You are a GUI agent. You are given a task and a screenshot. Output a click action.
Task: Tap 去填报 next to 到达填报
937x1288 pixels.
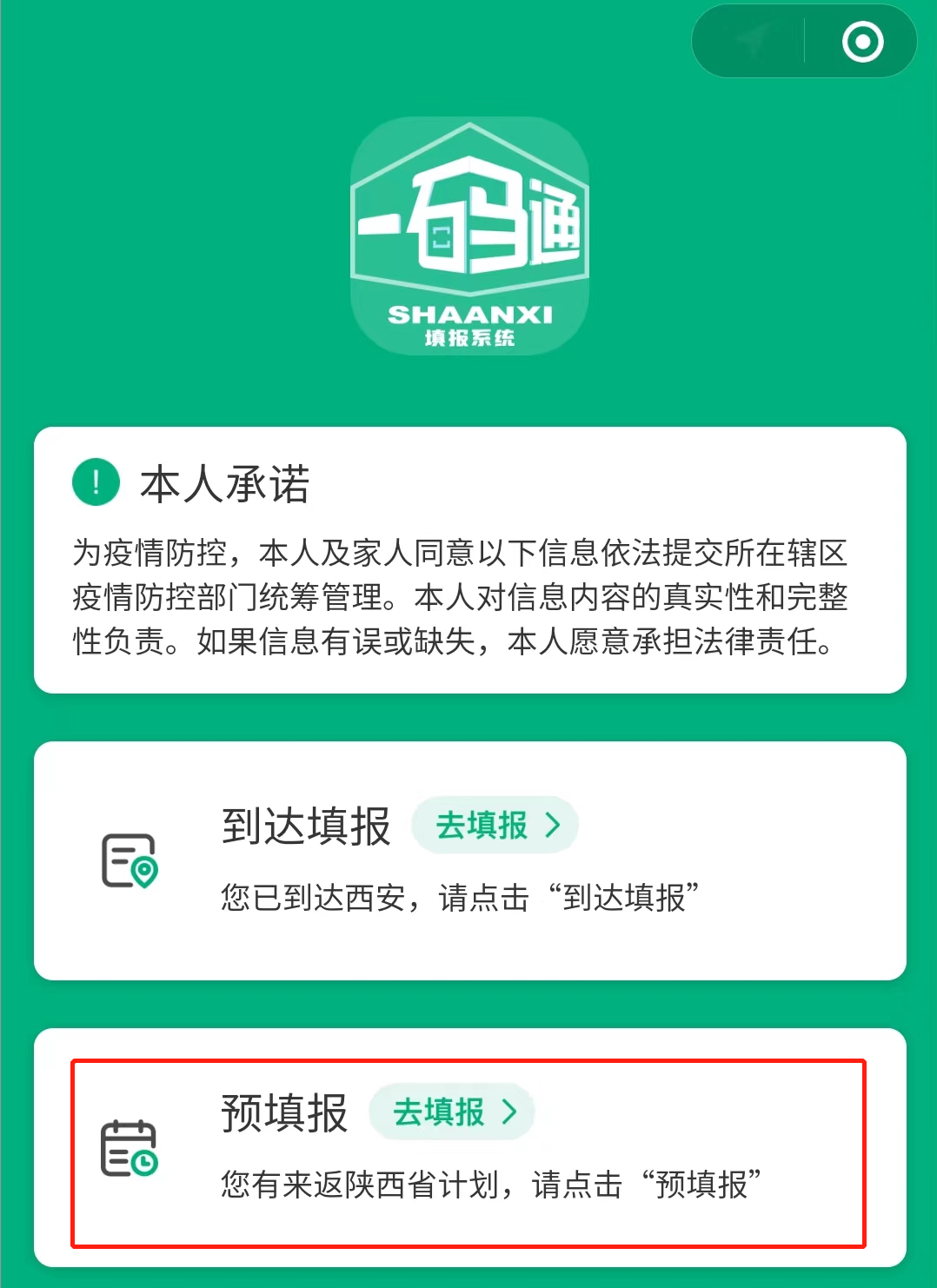[495, 825]
